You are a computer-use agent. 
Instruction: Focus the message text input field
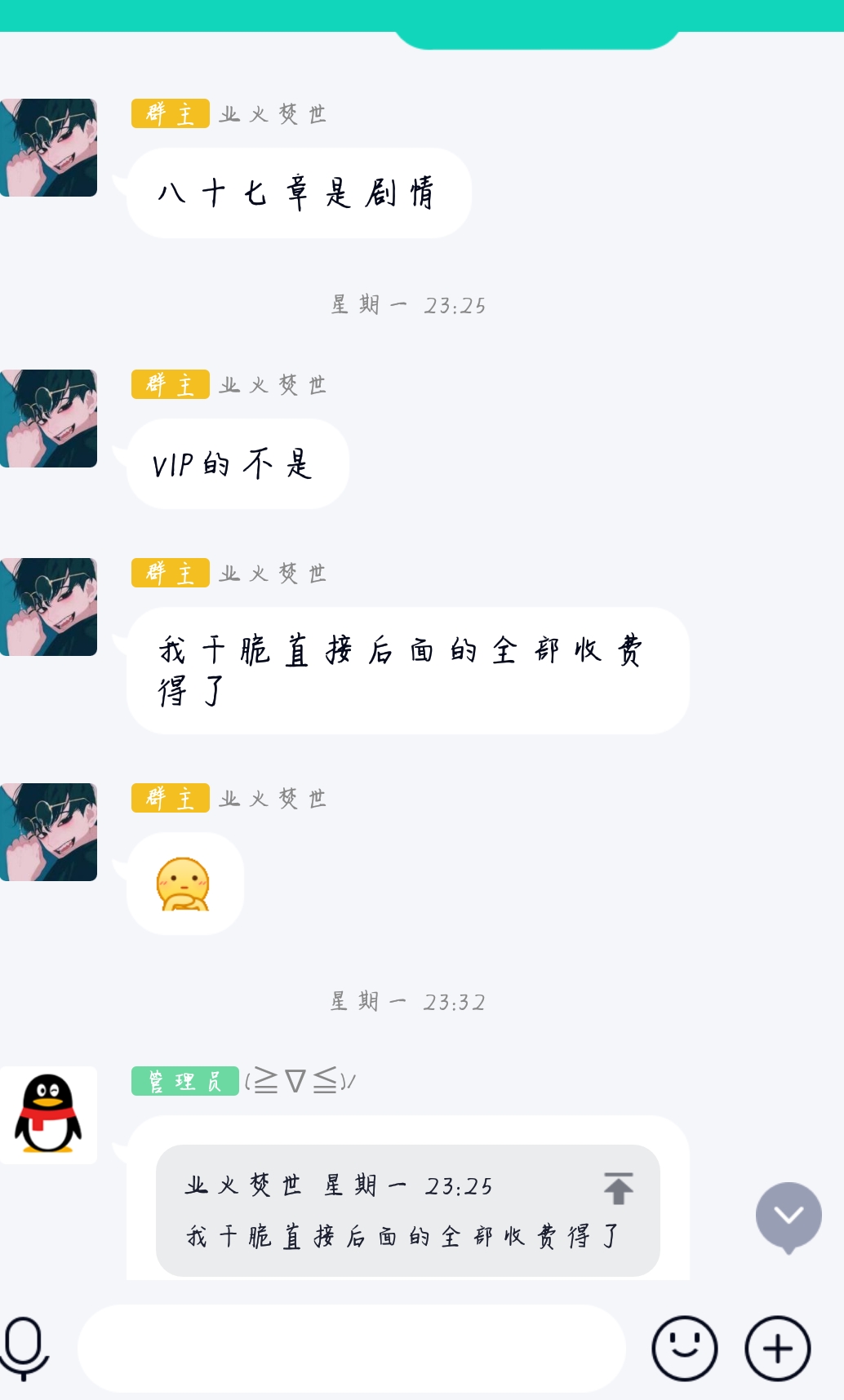352,1348
